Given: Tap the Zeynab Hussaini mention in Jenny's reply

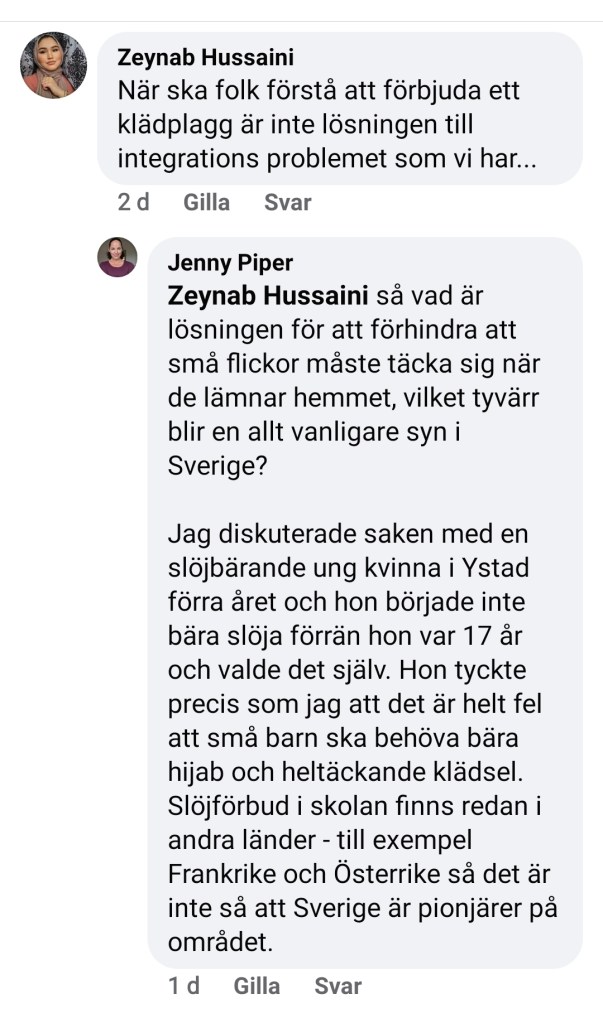Looking at the screenshot, I should (x=269, y=296).
